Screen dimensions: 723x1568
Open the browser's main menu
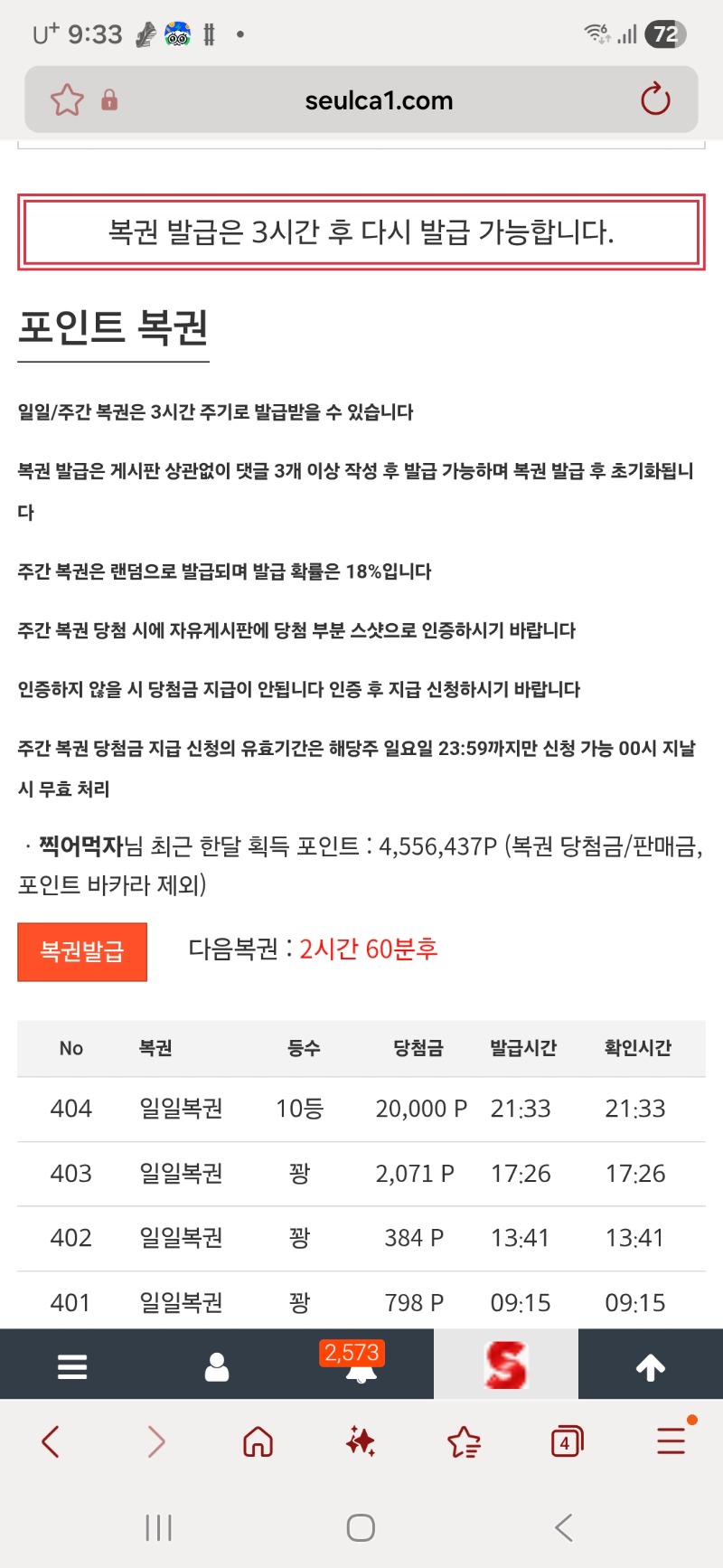[671, 1440]
